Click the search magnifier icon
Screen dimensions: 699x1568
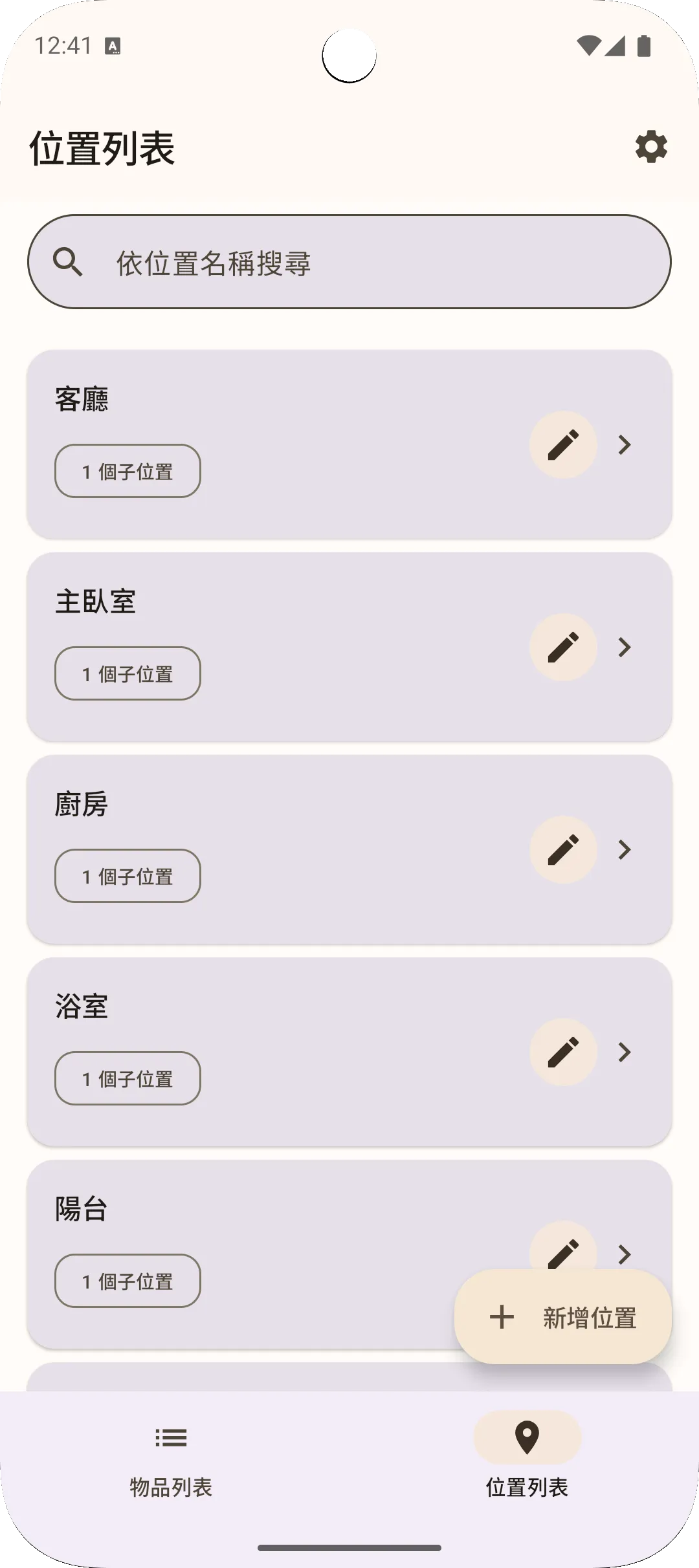[x=69, y=261]
